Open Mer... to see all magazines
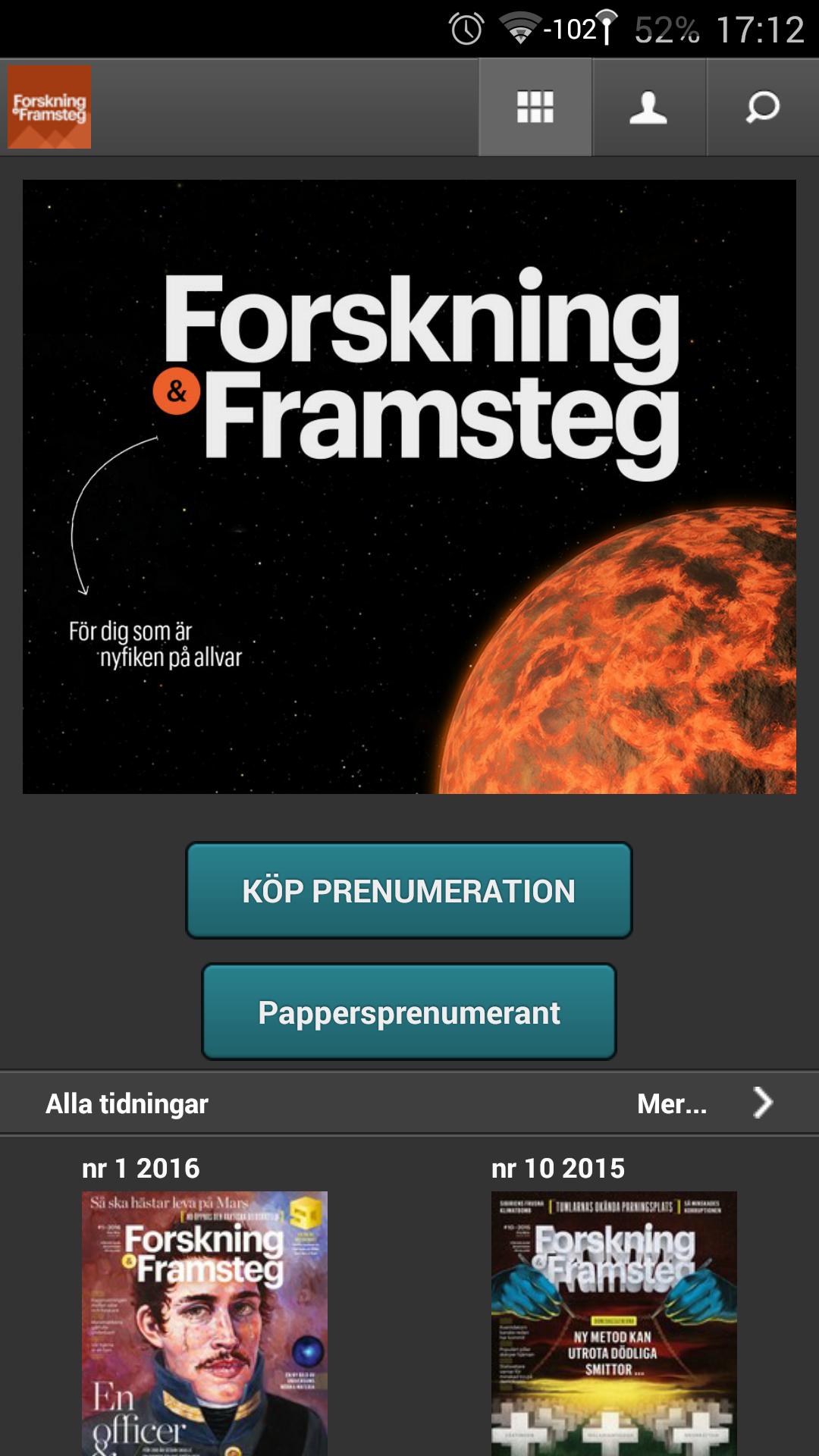This screenshot has width=819, height=1456. click(x=704, y=1103)
